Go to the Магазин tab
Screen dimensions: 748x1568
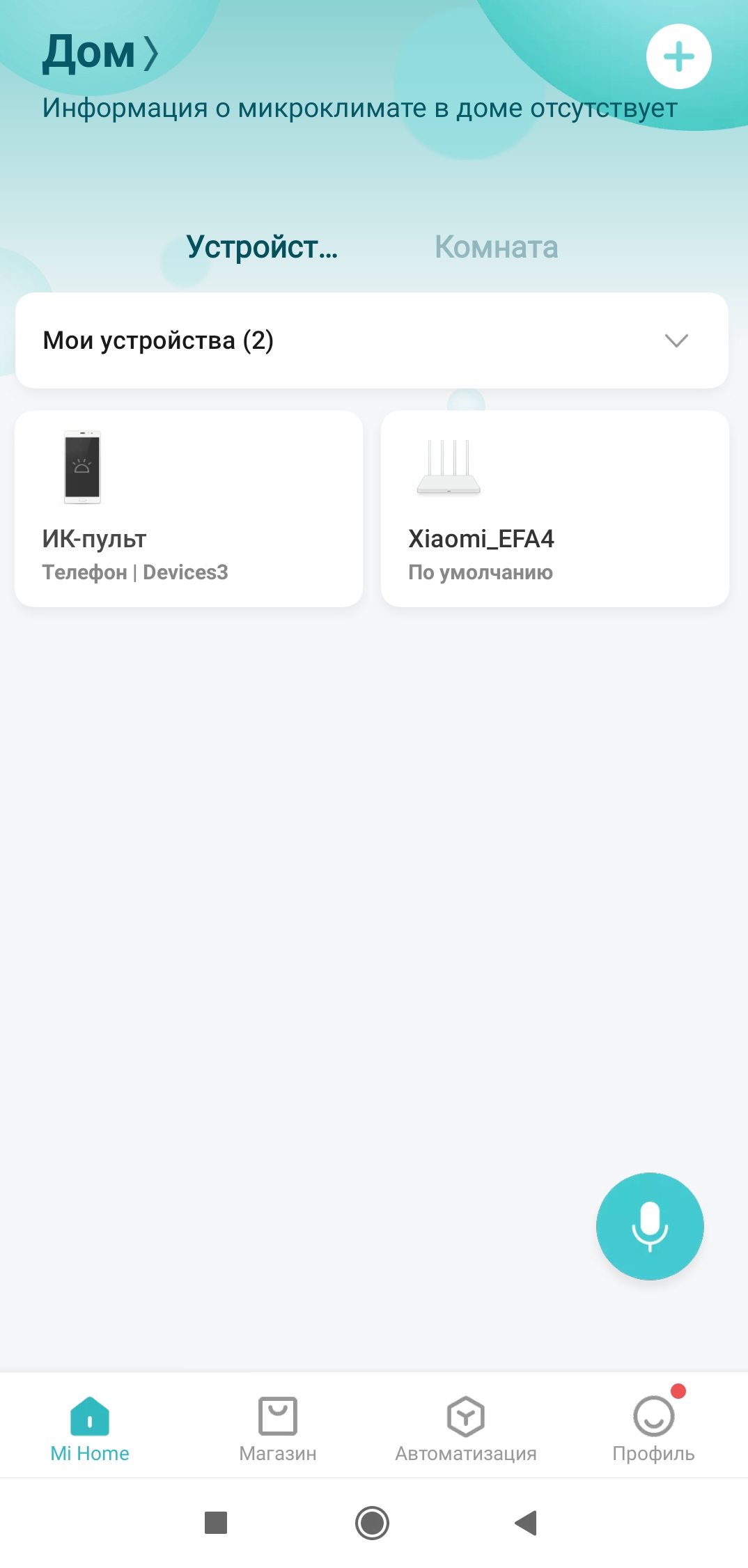[x=277, y=1429]
